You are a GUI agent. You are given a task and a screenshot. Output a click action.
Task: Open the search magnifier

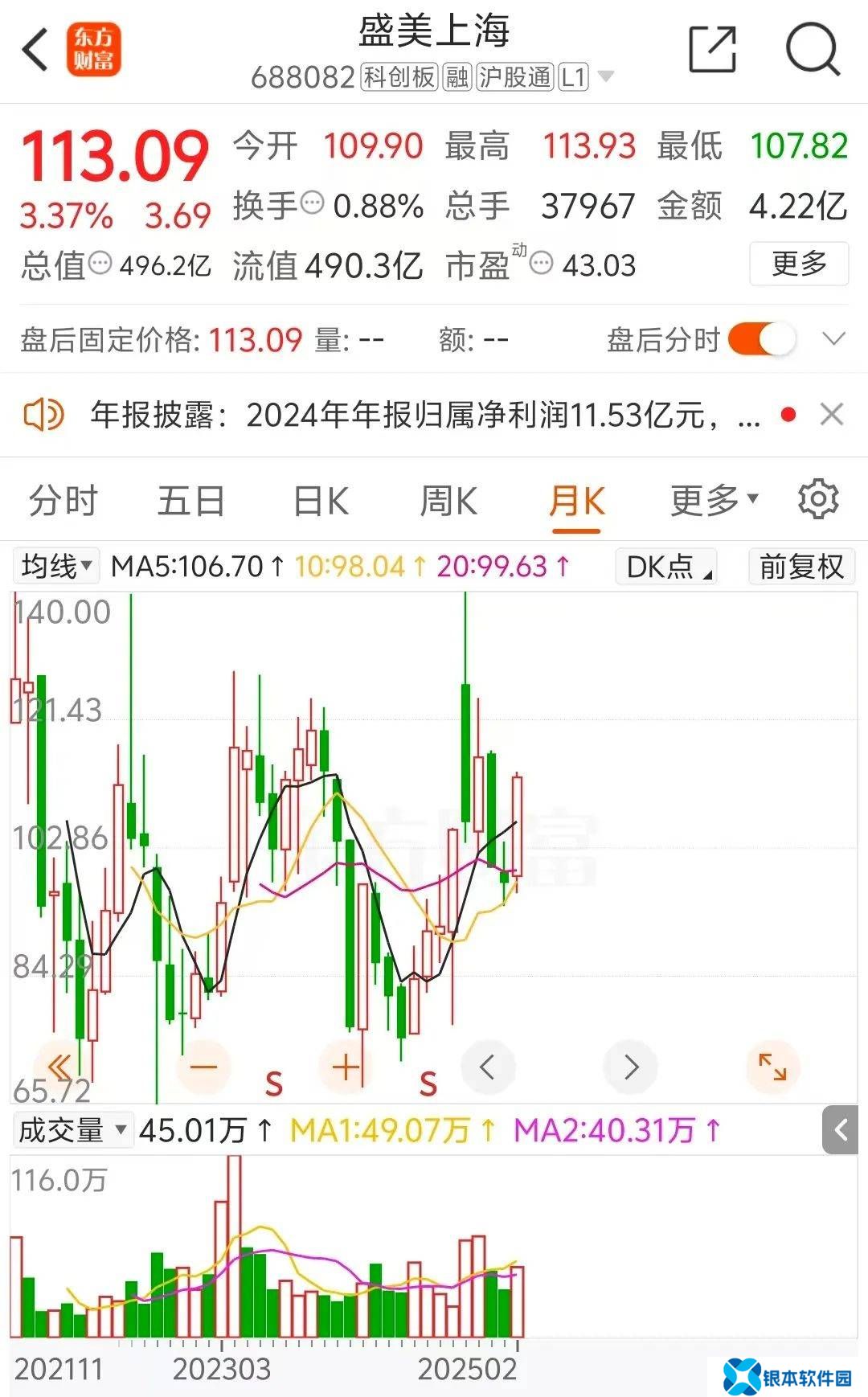coord(813,50)
